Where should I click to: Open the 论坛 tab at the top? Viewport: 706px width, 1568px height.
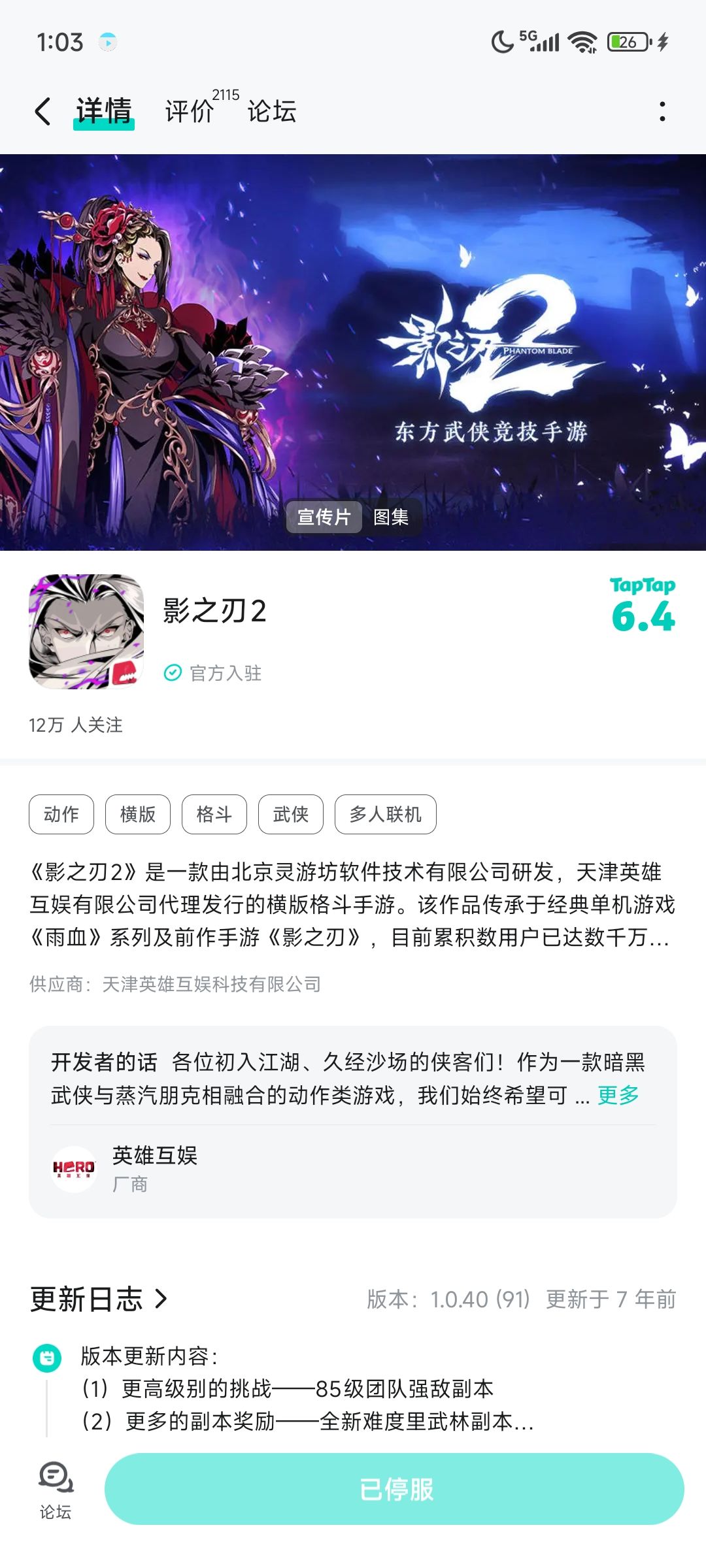coord(273,111)
